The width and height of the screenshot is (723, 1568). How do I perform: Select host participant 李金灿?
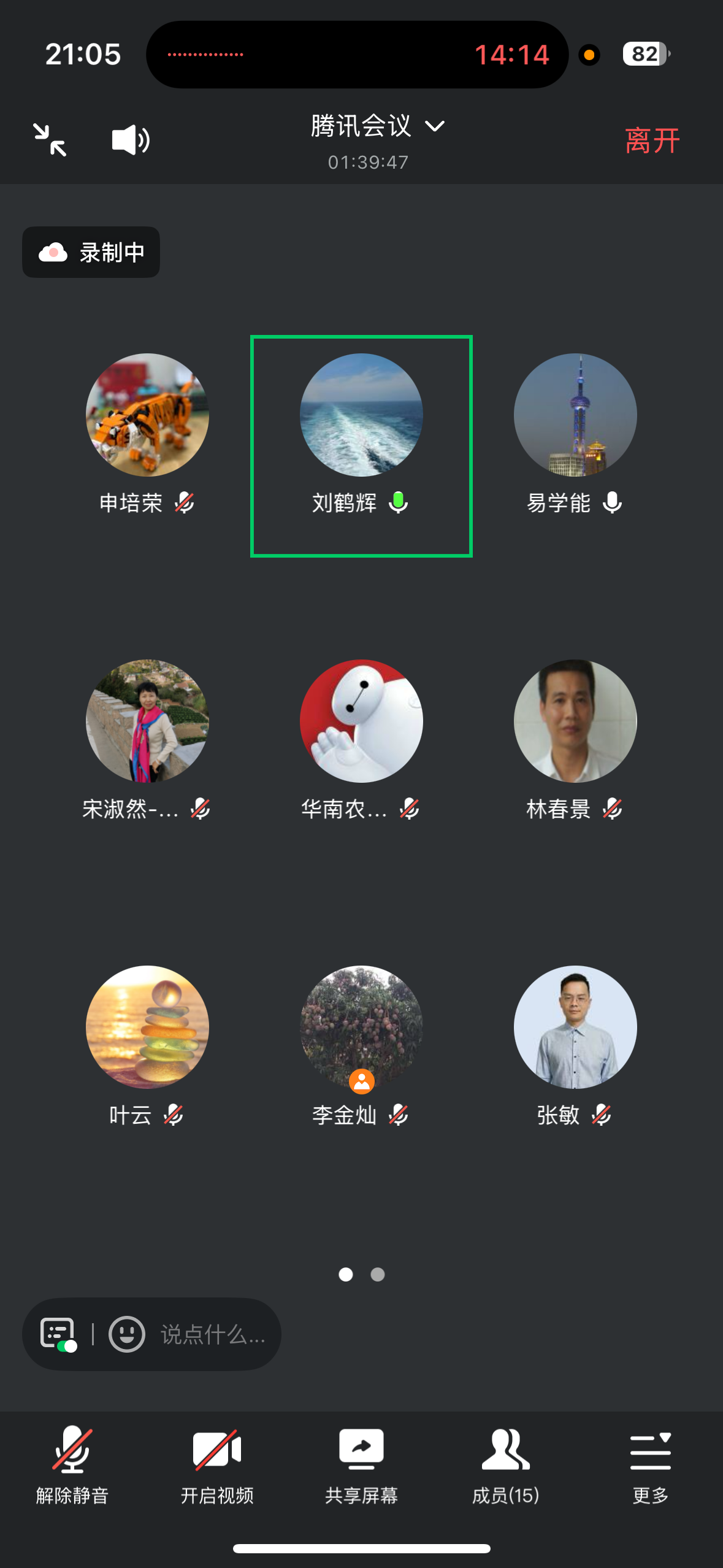[361, 1027]
